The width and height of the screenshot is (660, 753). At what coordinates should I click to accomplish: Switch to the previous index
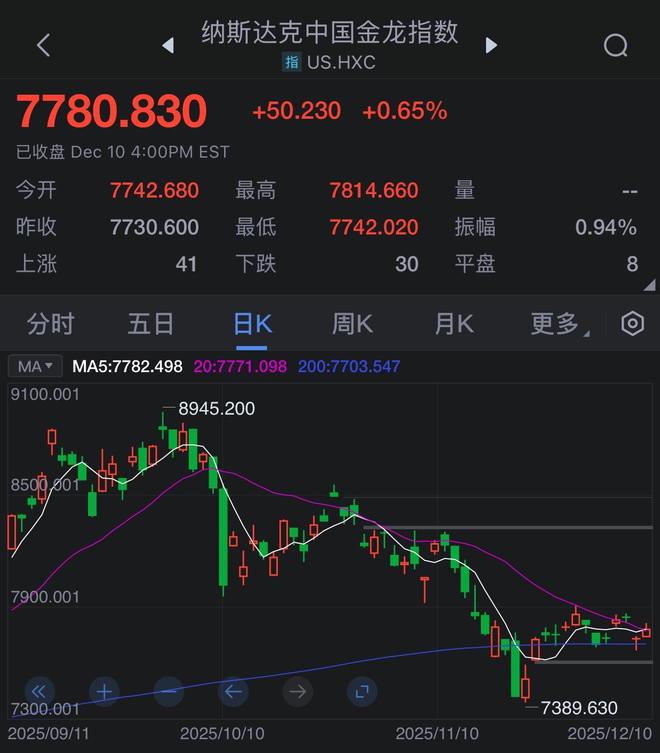(168, 45)
